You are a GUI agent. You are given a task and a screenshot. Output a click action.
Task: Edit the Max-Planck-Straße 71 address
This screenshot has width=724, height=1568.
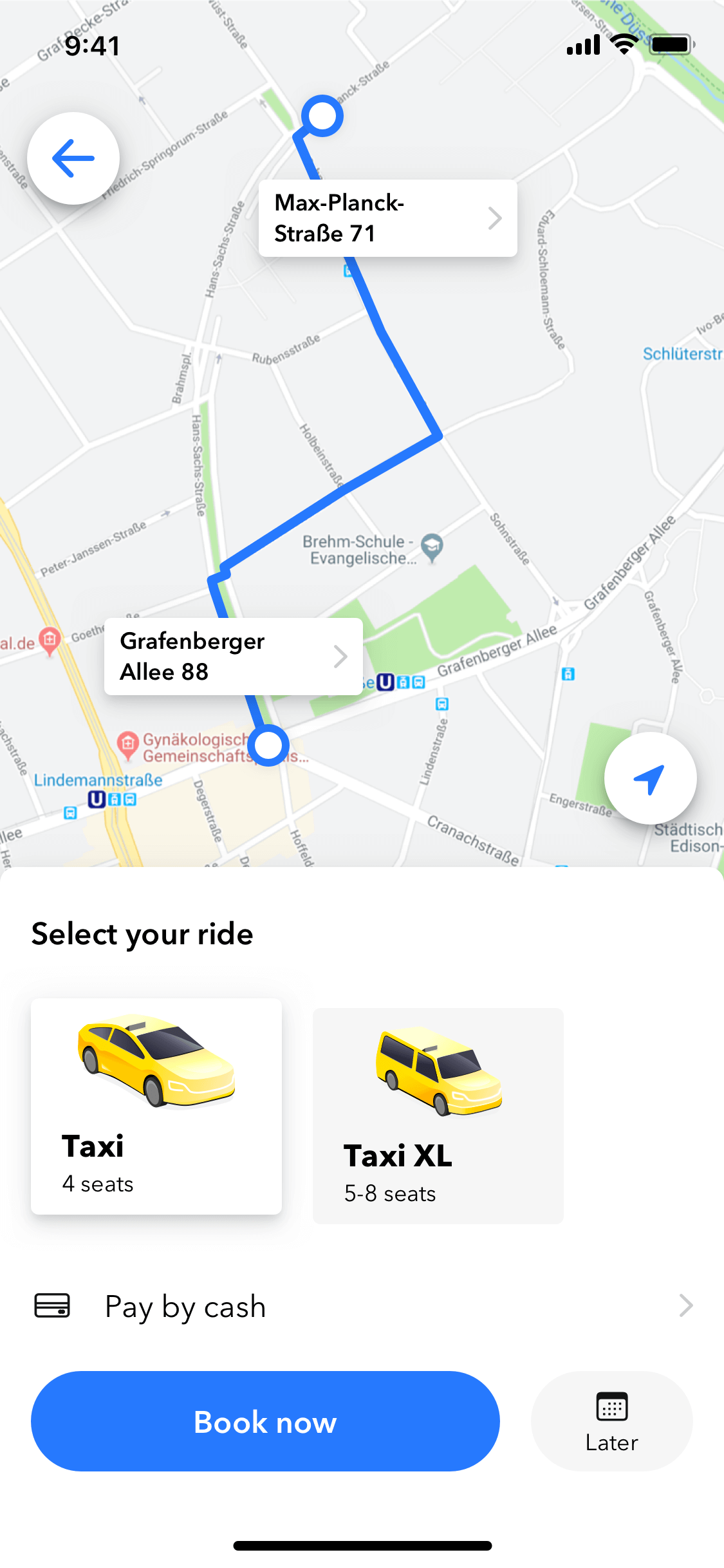(387, 218)
